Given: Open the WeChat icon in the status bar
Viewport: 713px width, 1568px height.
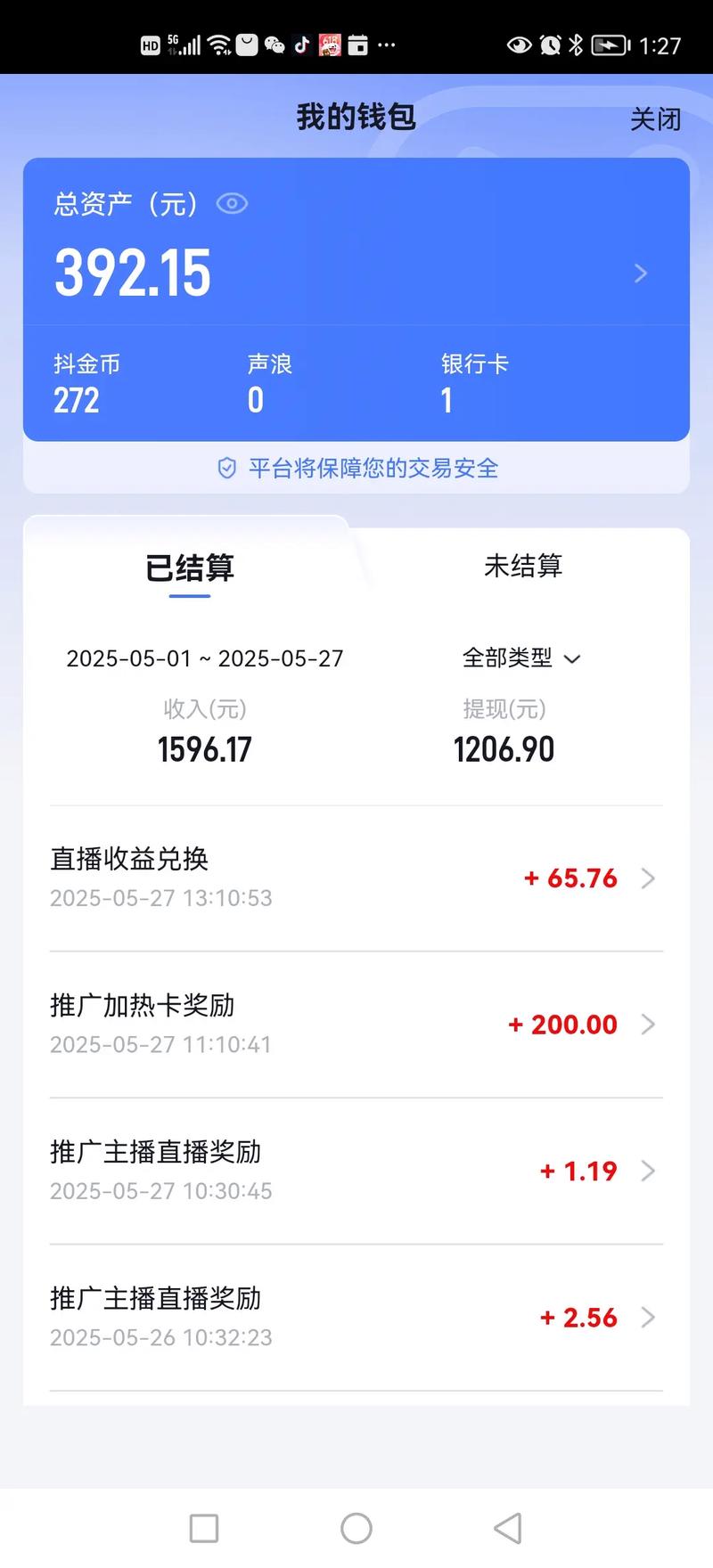Looking at the screenshot, I should pos(274,45).
